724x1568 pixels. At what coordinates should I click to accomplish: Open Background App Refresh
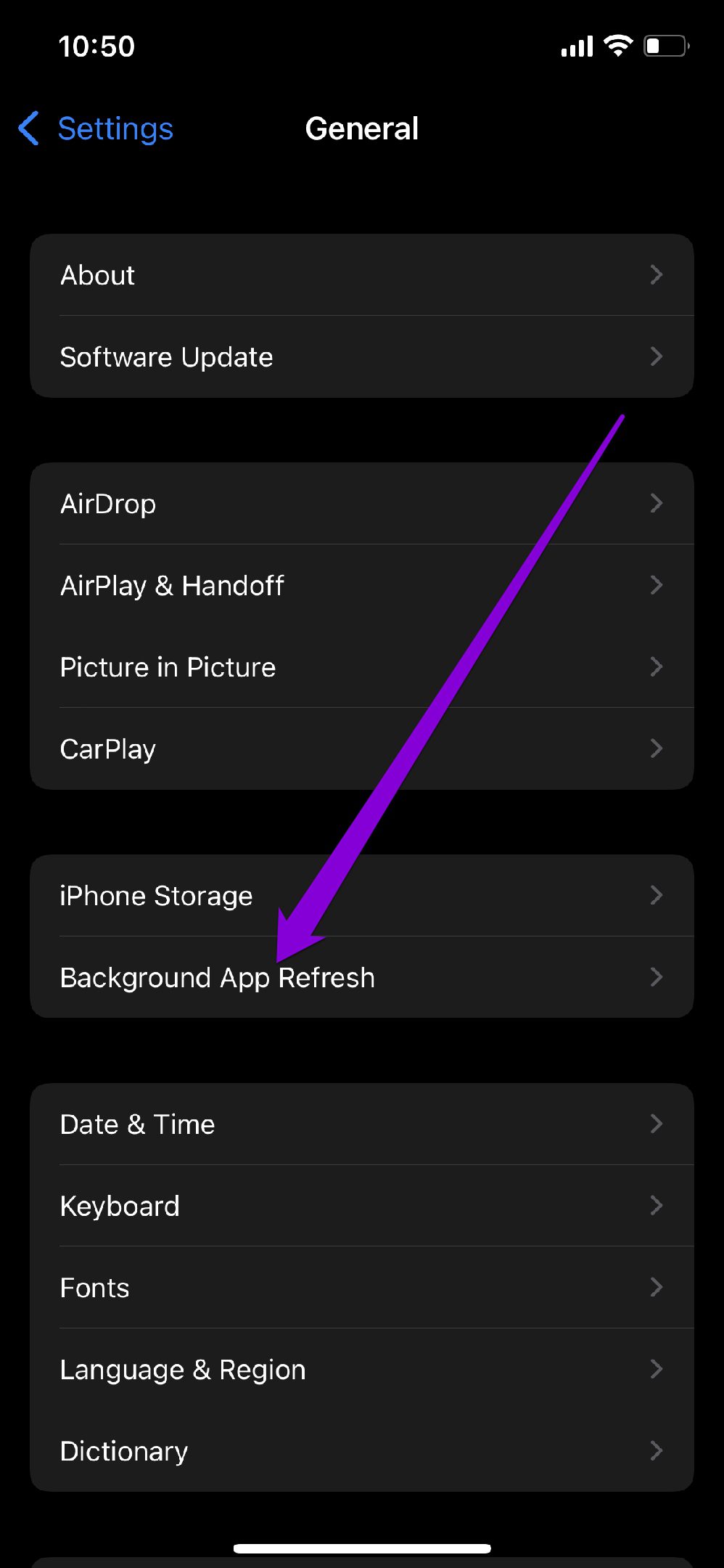(361, 978)
